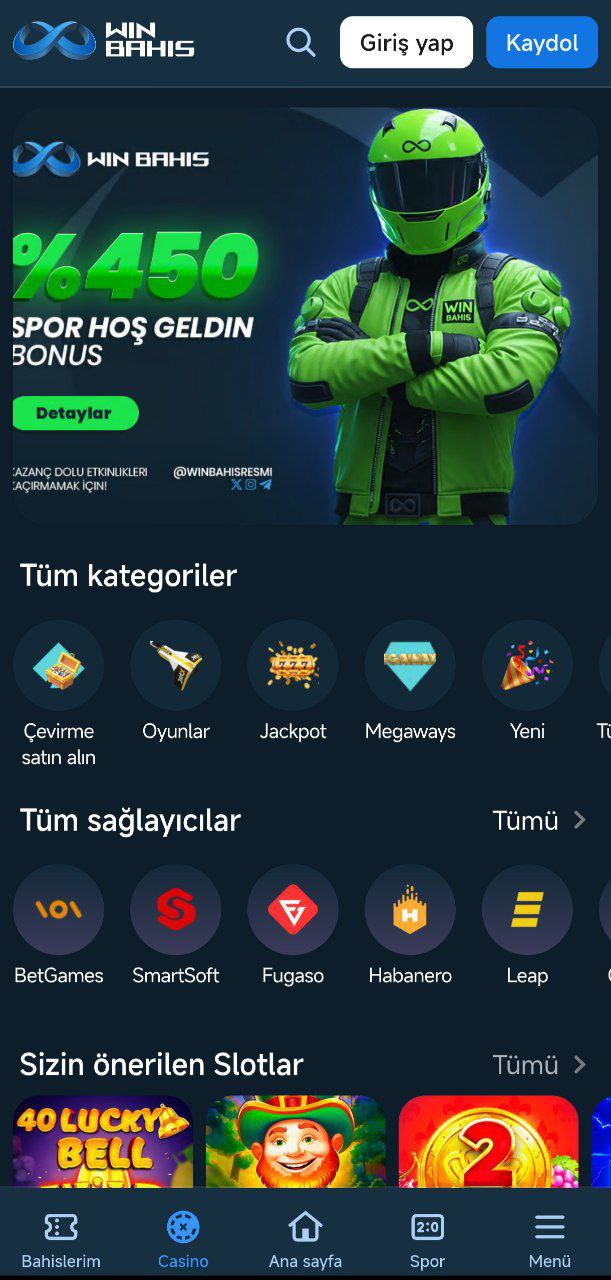Switch to the Bahislerim tab
Viewport: 611px width, 1280px height.
(61, 1240)
